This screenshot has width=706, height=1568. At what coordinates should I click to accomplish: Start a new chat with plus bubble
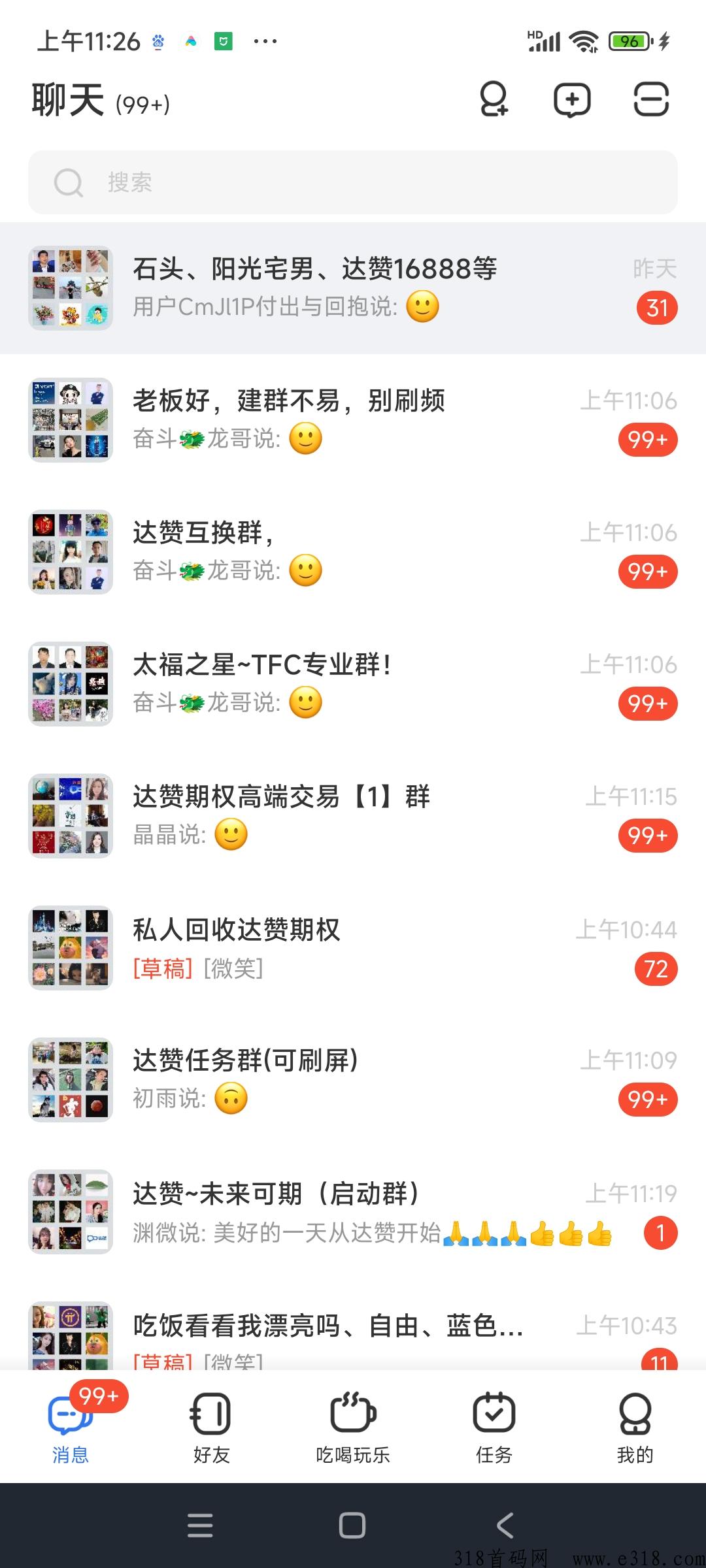(x=572, y=100)
